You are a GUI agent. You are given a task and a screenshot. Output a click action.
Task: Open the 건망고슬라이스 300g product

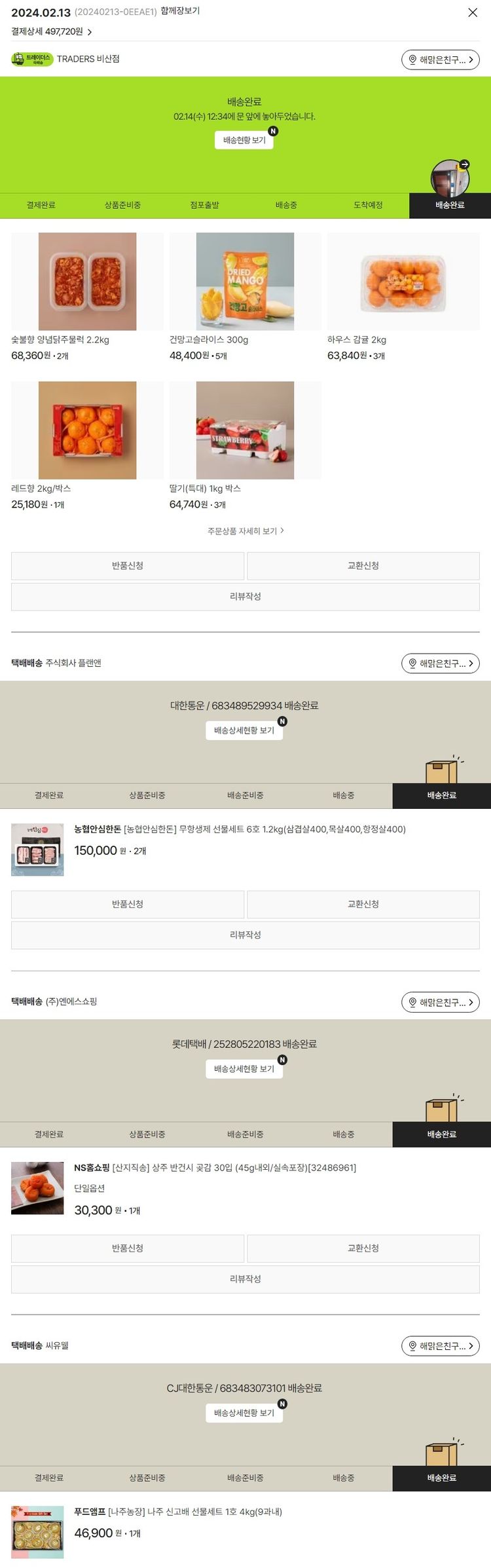pyautogui.click(x=245, y=282)
